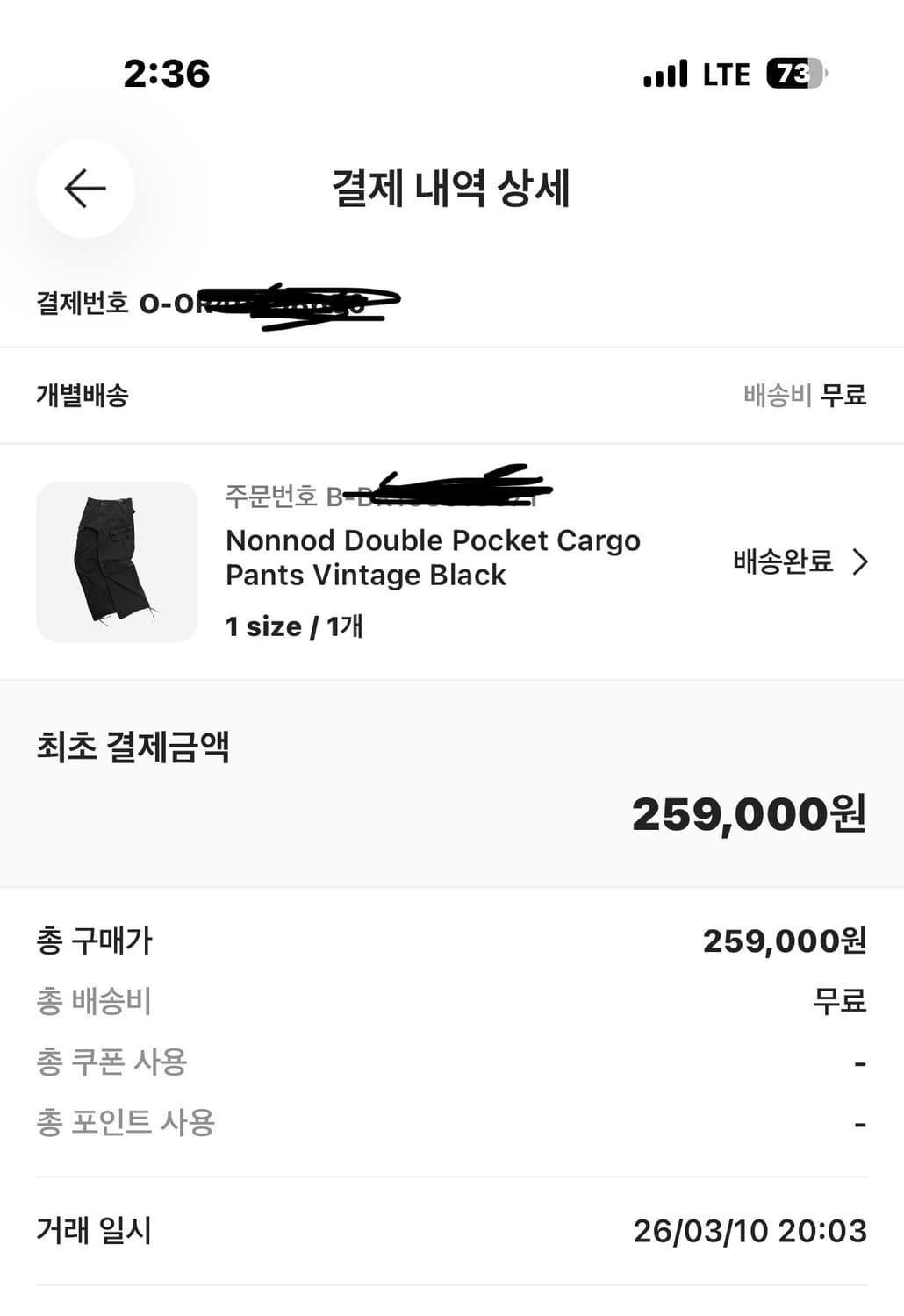Tap the back navigation circle button
Image resolution: width=904 pixels, height=1316 pixels.
[84, 189]
